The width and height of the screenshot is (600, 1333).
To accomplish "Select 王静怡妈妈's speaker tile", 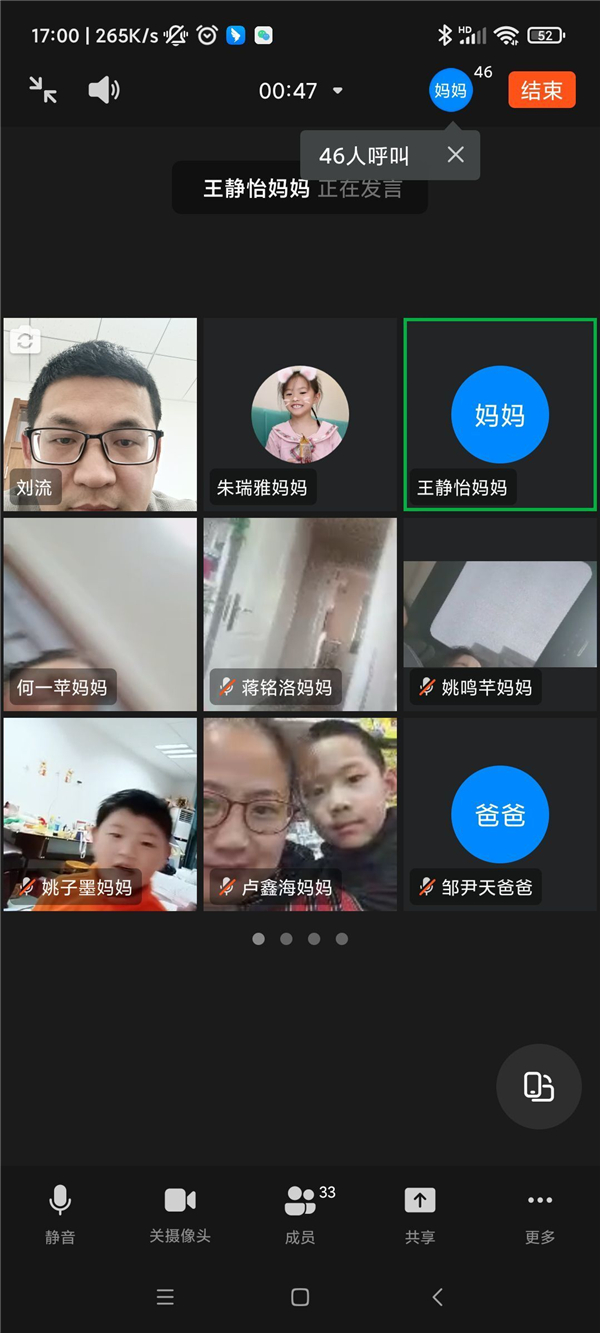I will pos(500,415).
